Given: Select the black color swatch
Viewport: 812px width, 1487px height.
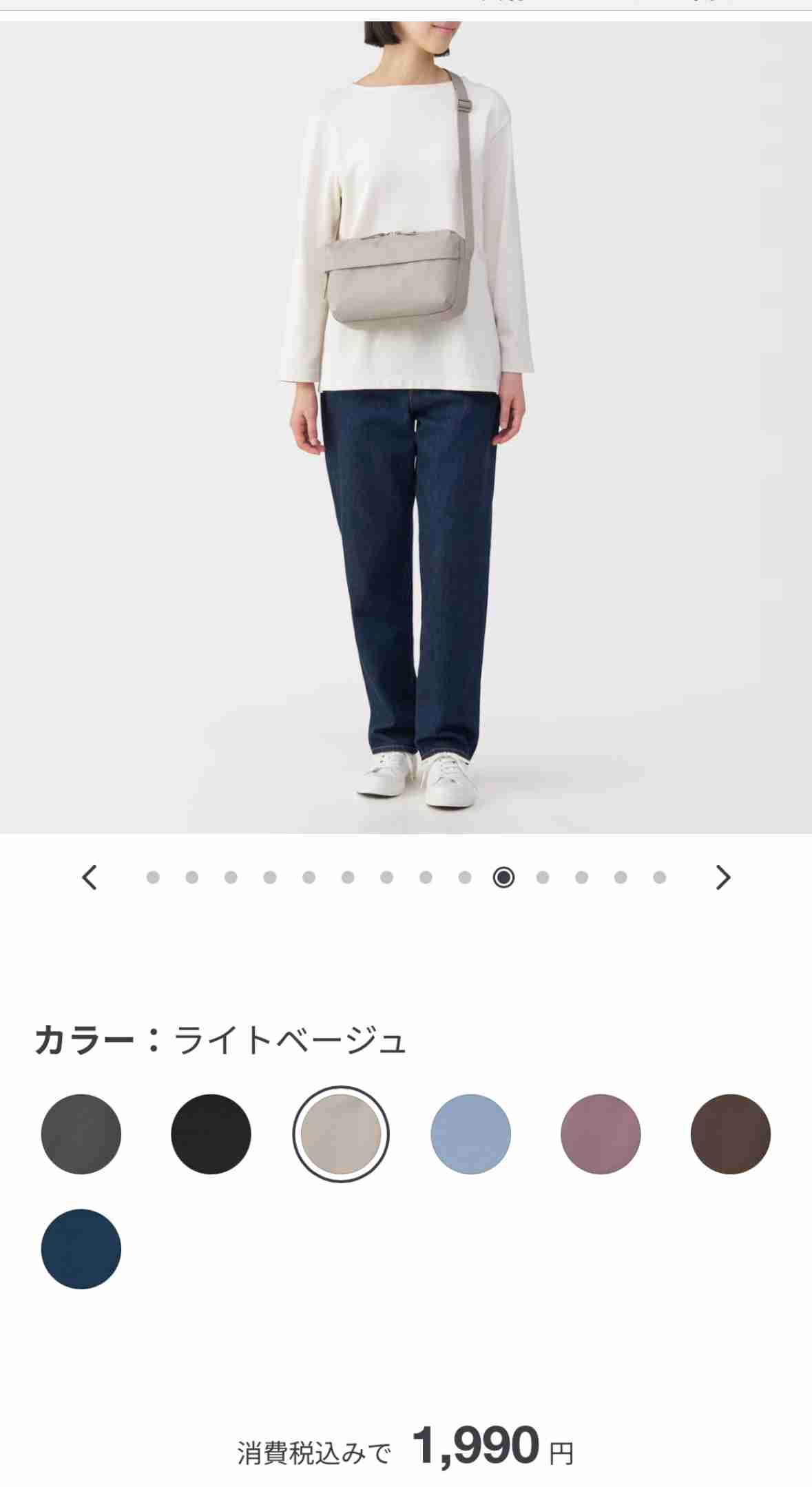Looking at the screenshot, I should coord(211,1134).
